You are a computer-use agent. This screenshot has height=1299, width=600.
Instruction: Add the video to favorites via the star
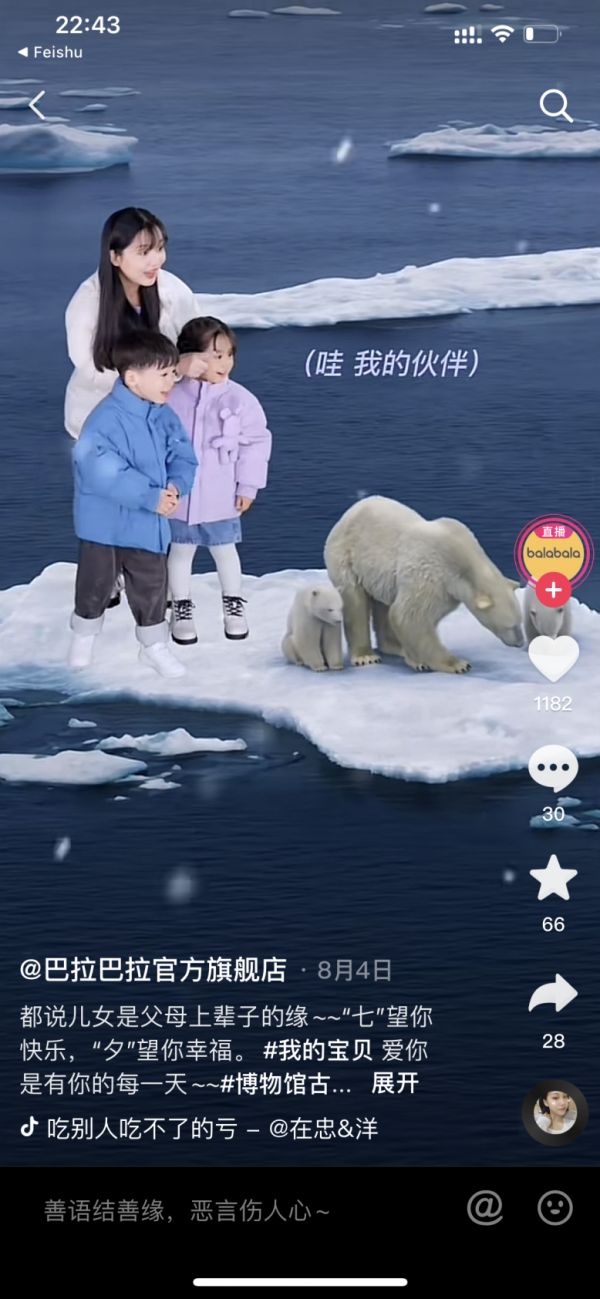point(553,879)
